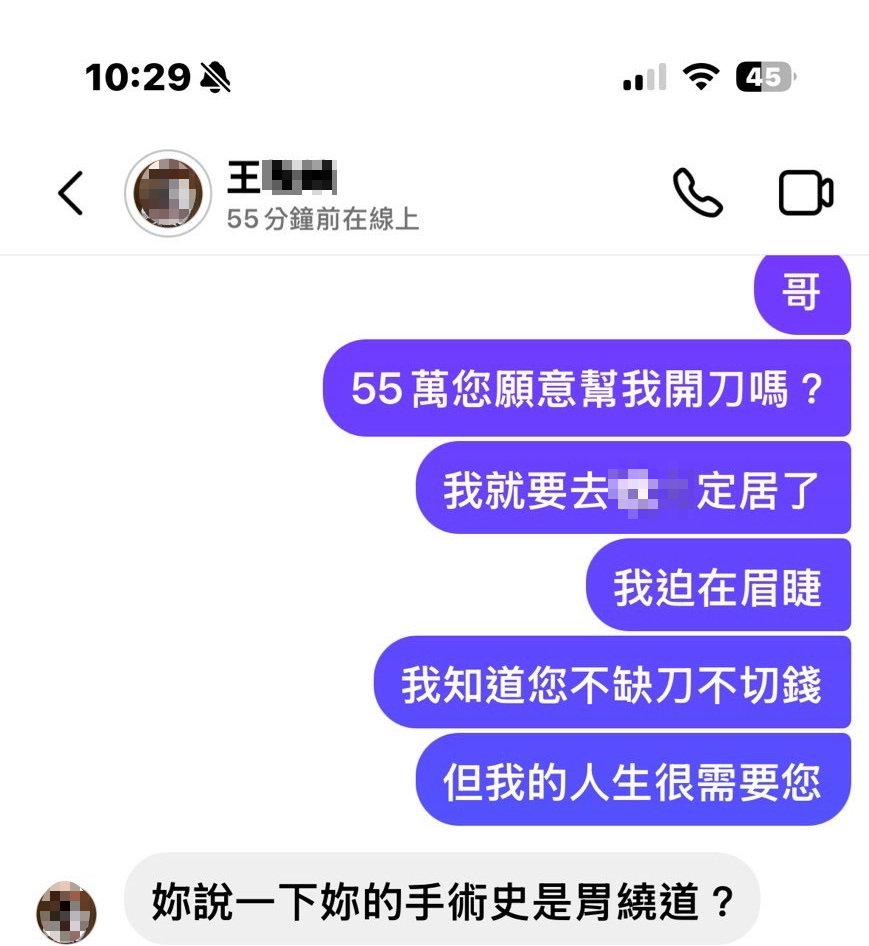Start a video call with 王
The image size is (869, 946).
click(805, 193)
